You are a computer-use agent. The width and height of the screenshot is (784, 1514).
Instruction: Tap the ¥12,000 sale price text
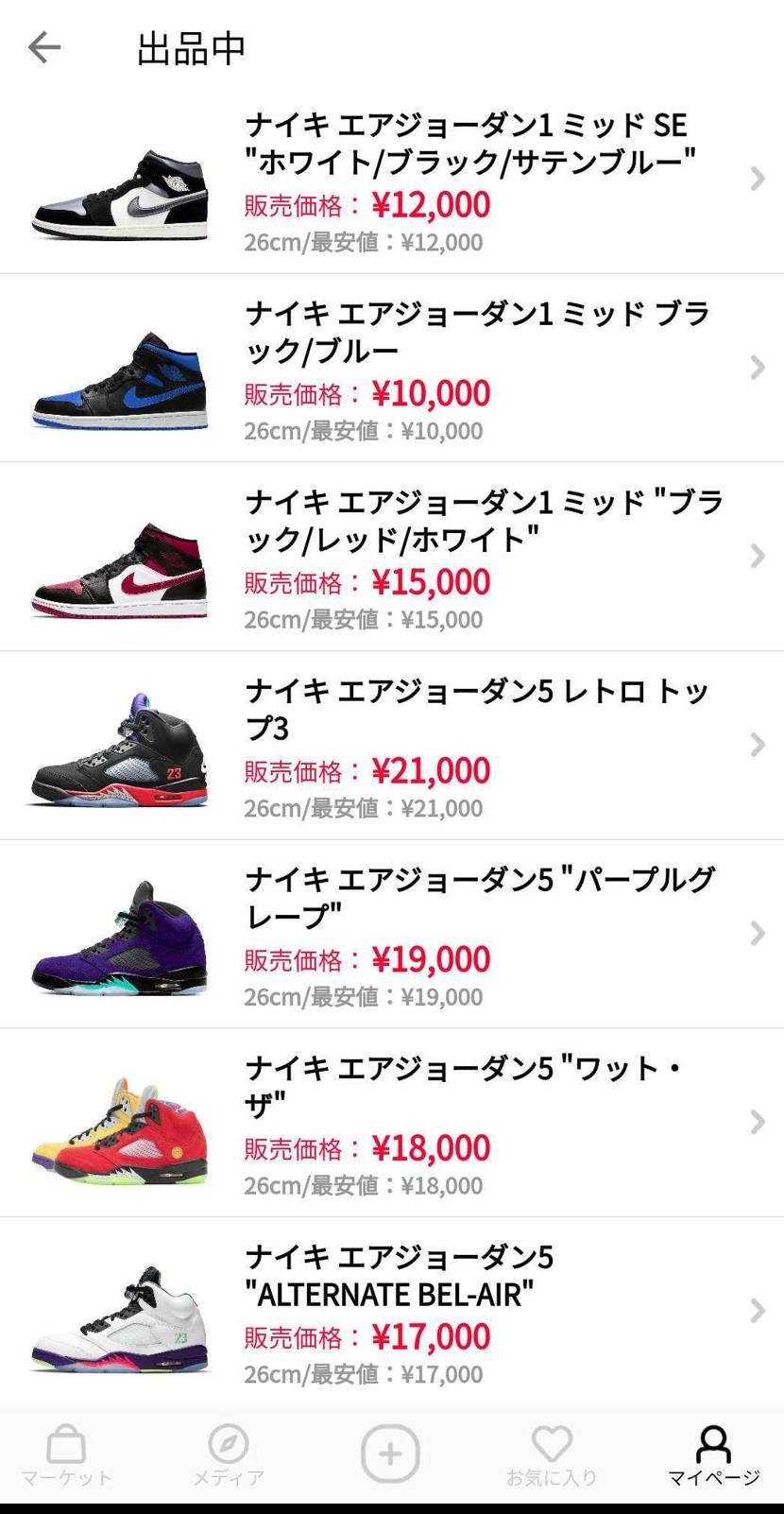coord(430,204)
